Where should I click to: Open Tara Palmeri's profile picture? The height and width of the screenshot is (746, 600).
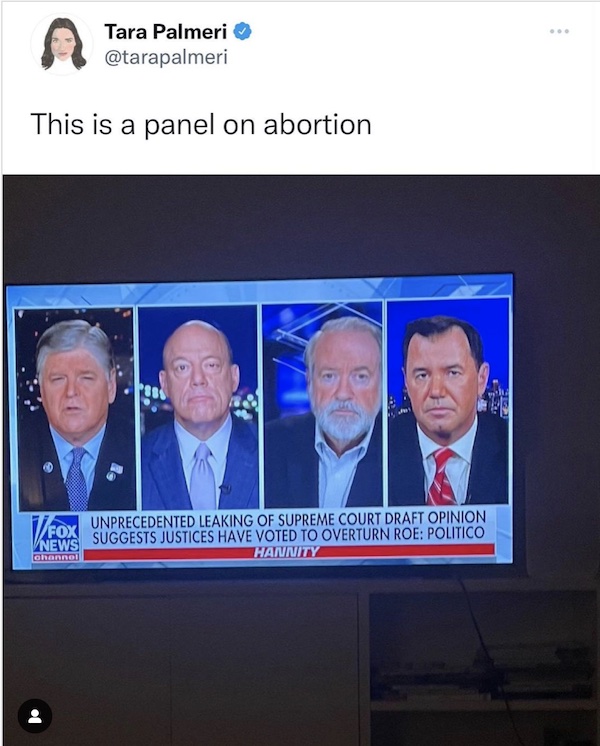62,45
